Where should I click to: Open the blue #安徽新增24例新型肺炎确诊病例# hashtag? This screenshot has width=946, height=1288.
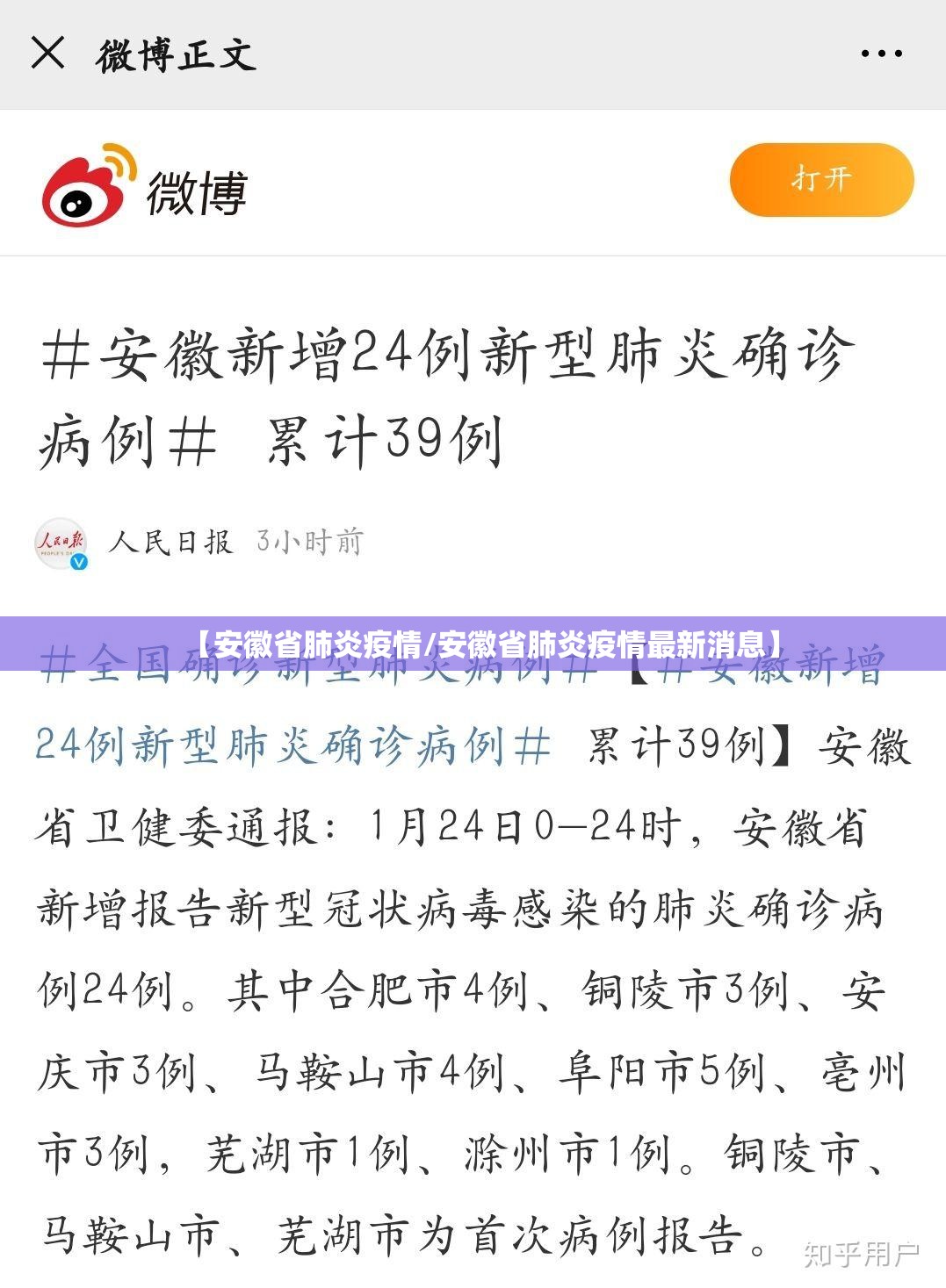[x=290, y=745]
